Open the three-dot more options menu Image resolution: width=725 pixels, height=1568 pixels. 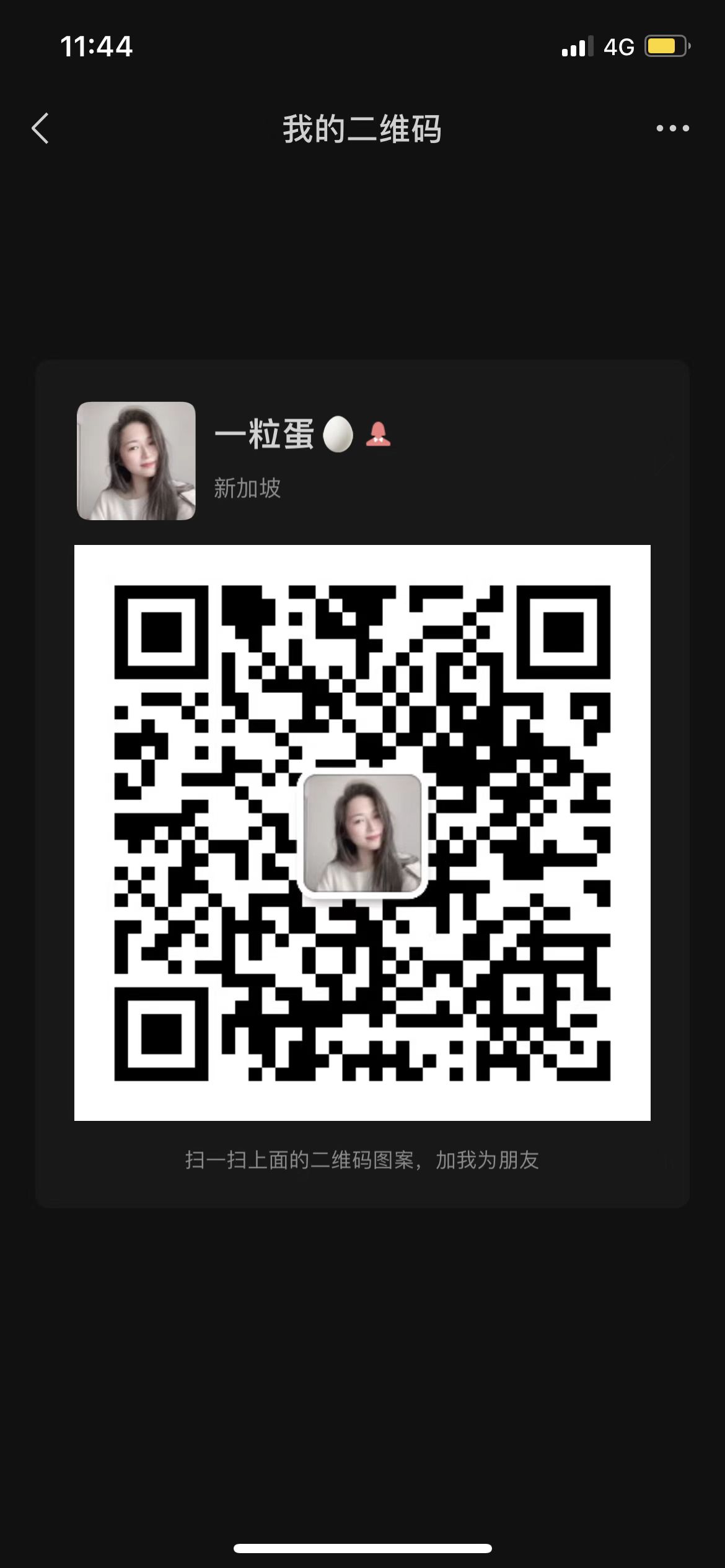[673, 129]
